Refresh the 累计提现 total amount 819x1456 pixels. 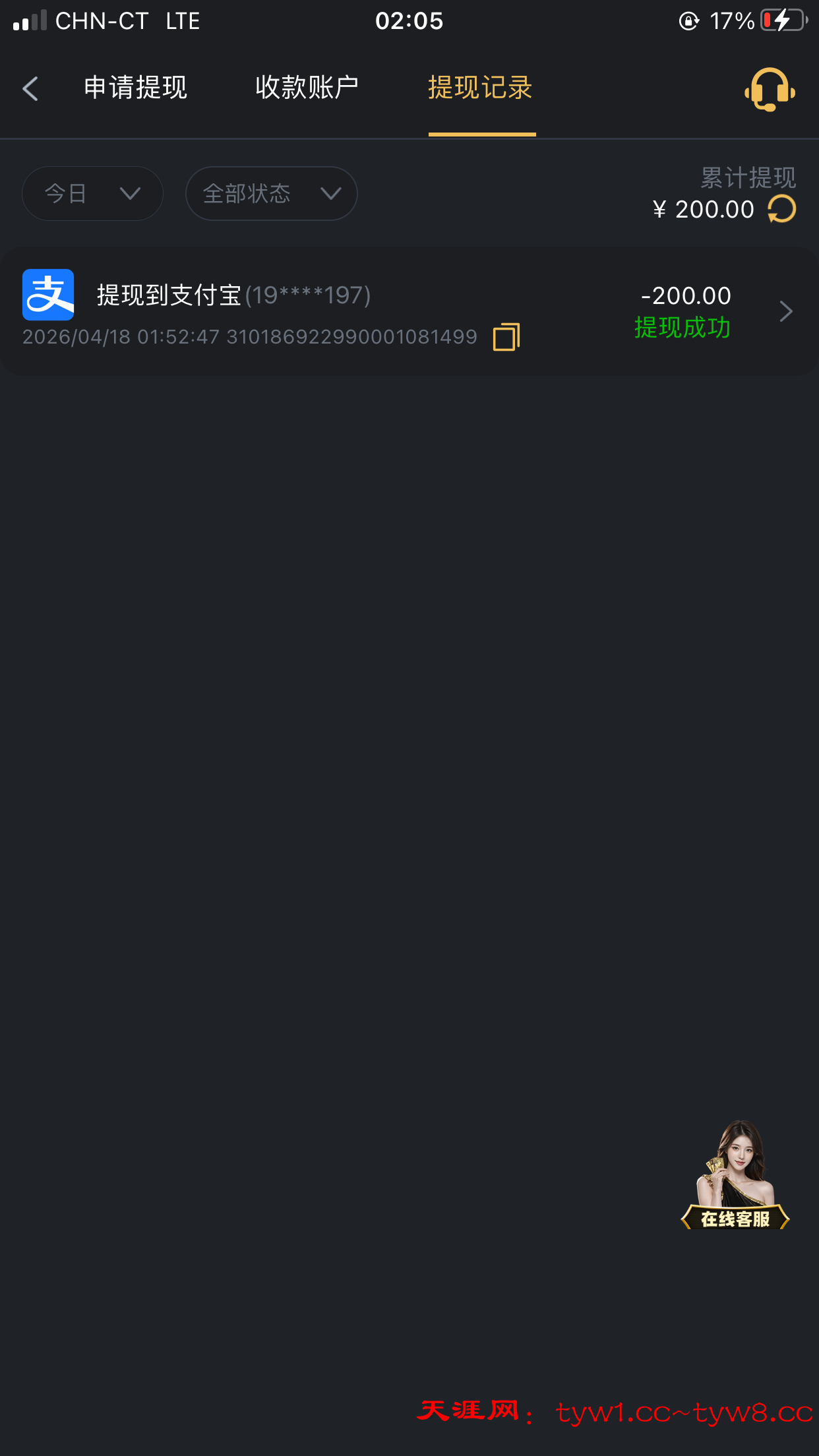coord(782,210)
